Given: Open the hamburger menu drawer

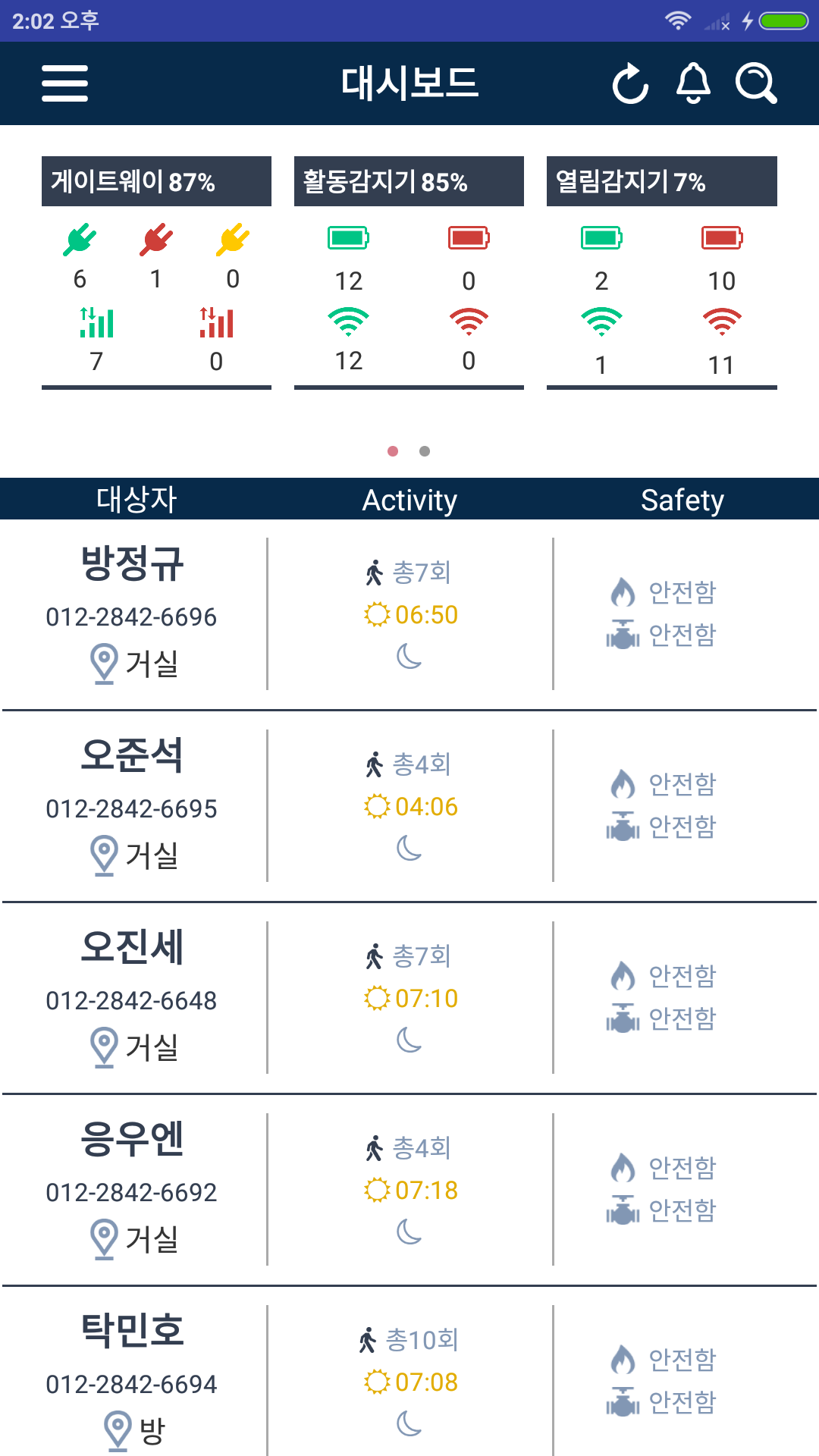Looking at the screenshot, I should click(64, 83).
